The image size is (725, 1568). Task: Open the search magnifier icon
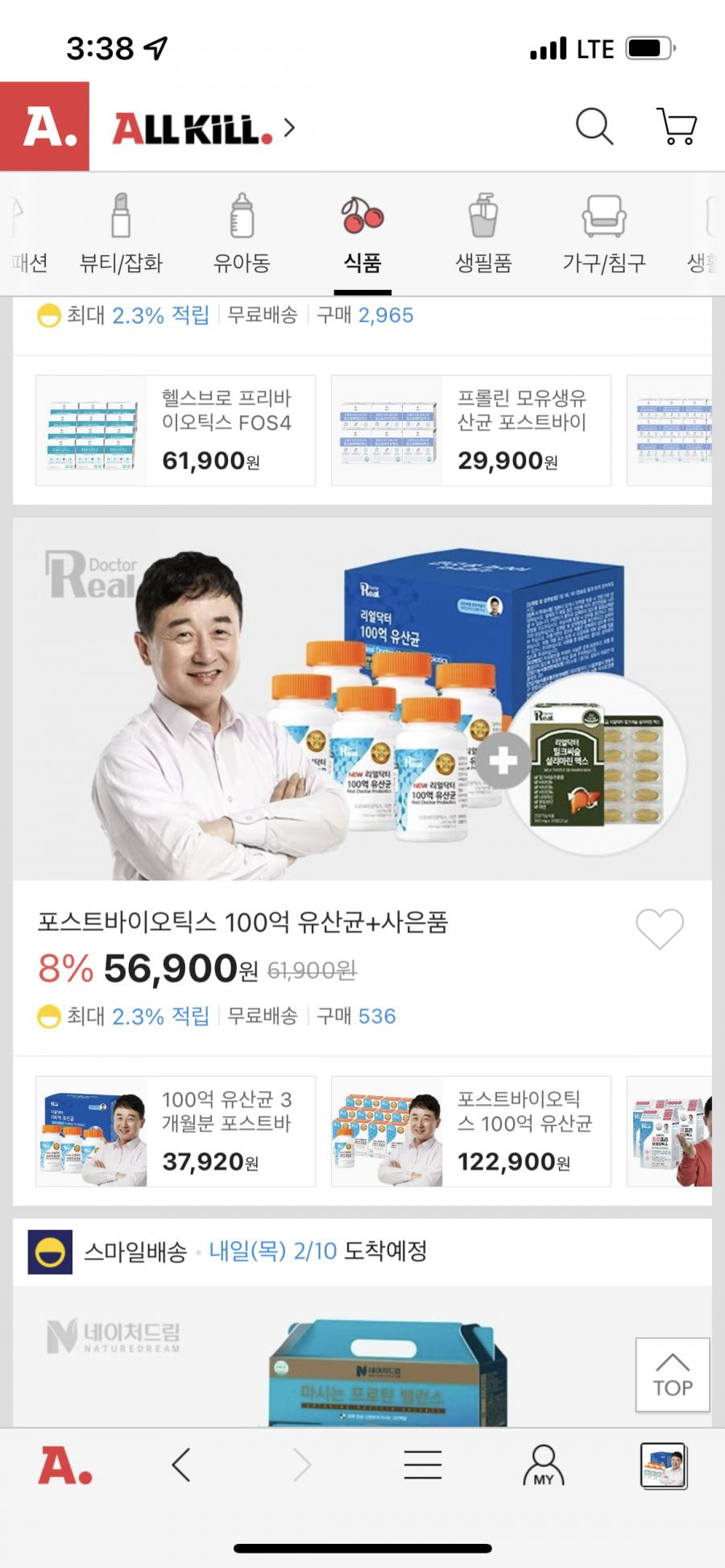(x=594, y=127)
